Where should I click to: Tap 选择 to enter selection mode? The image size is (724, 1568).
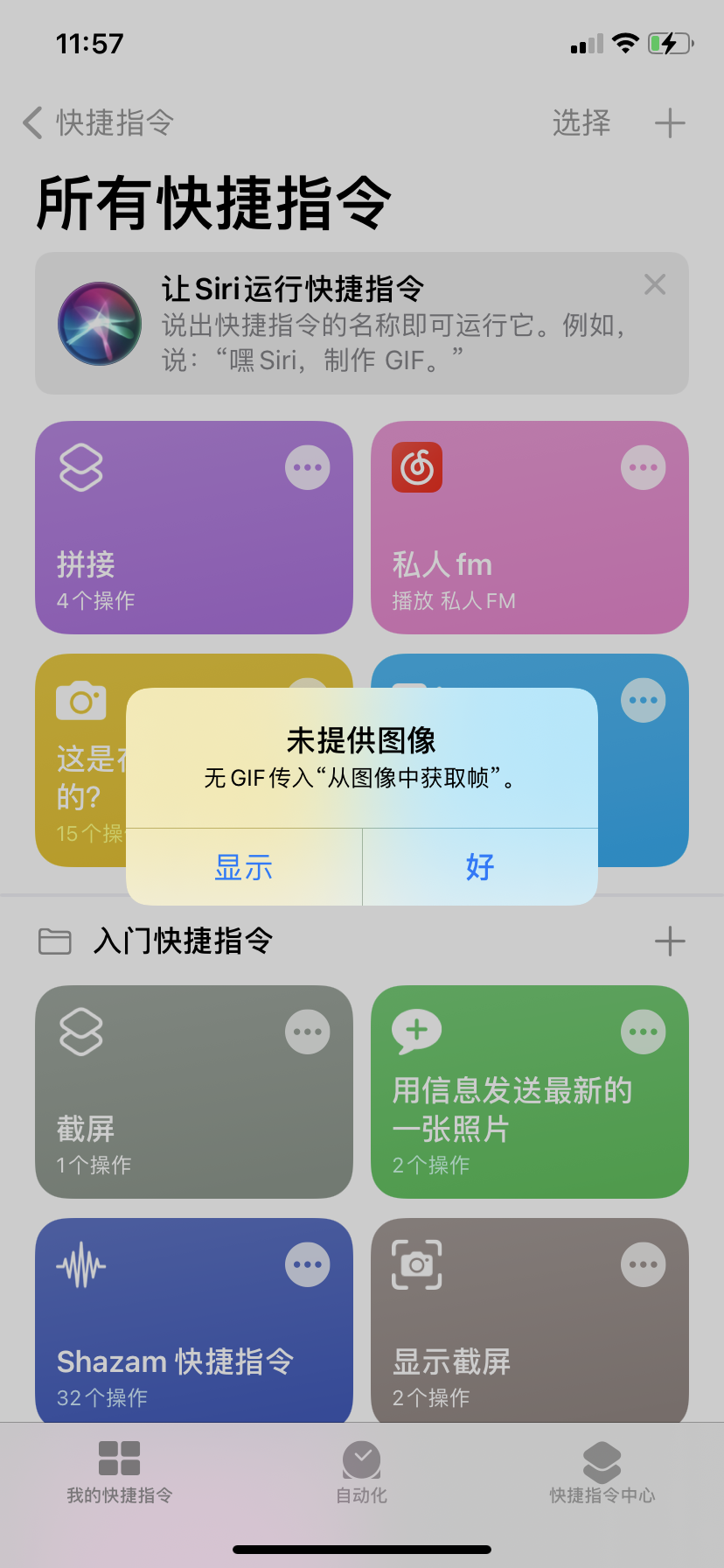click(x=582, y=122)
